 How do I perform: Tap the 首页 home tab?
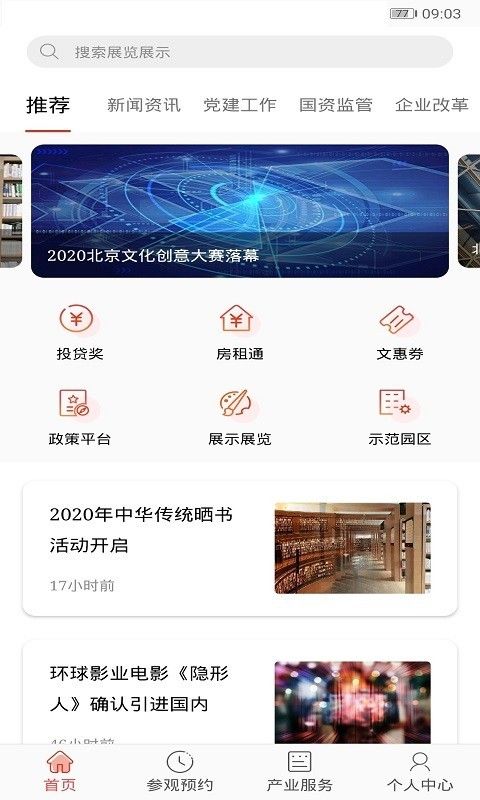[x=60, y=771]
